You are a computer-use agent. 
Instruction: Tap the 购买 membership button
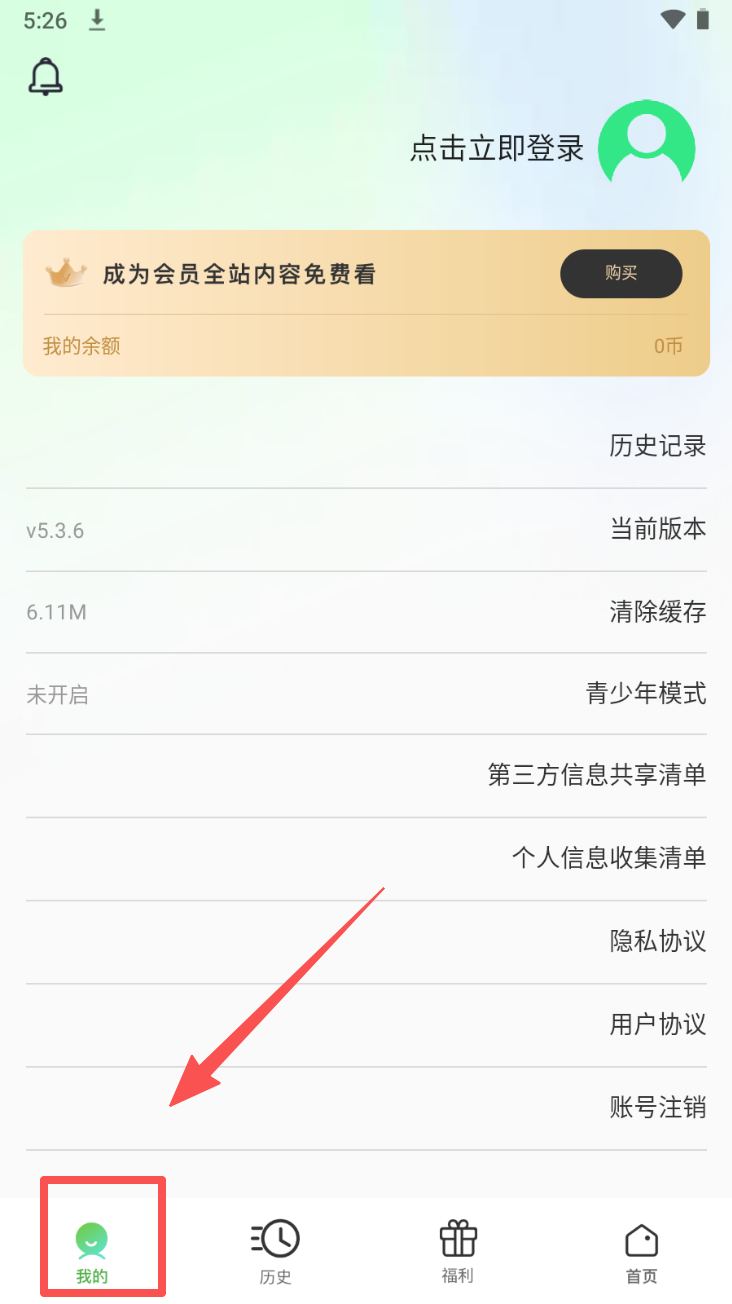(621, 273)
